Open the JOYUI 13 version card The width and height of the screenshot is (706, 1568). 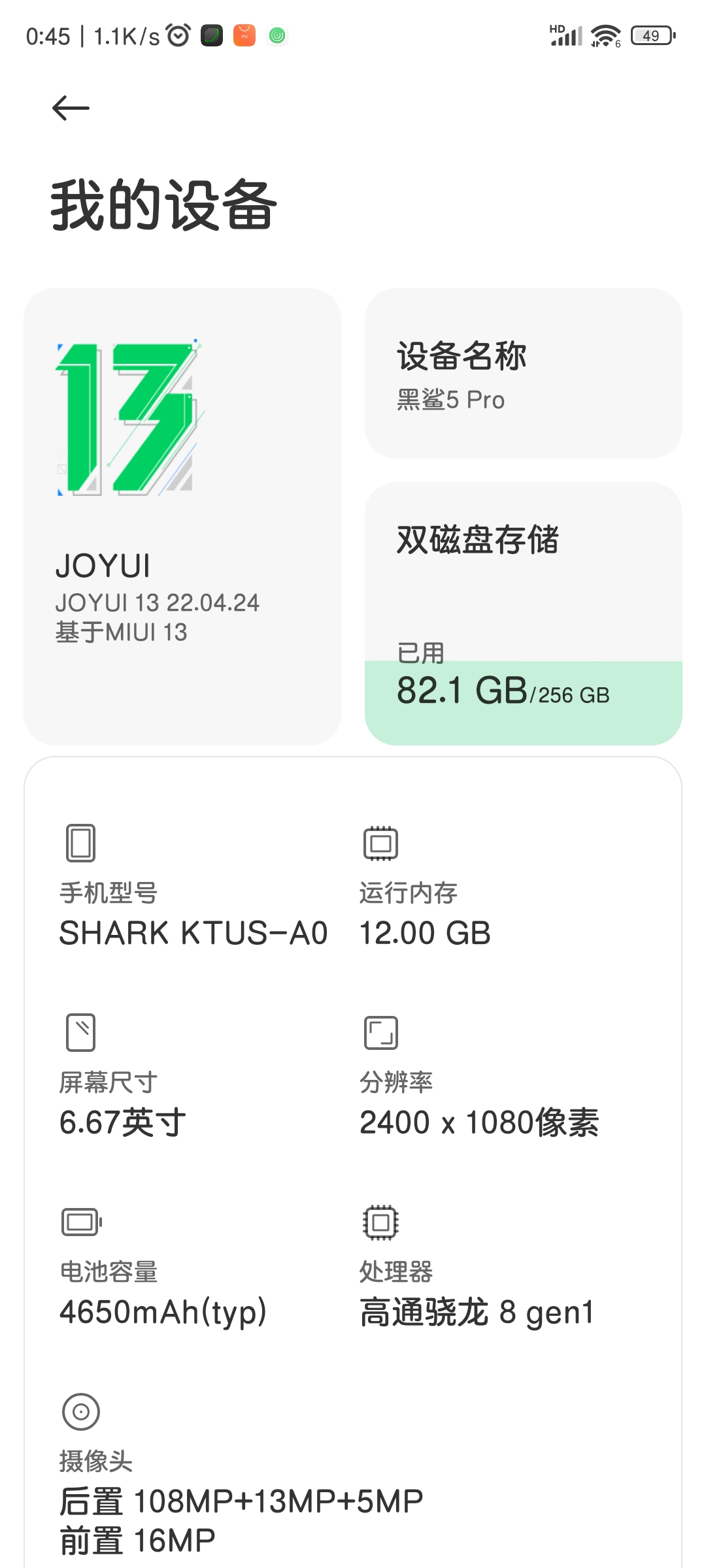coord(182,516)
